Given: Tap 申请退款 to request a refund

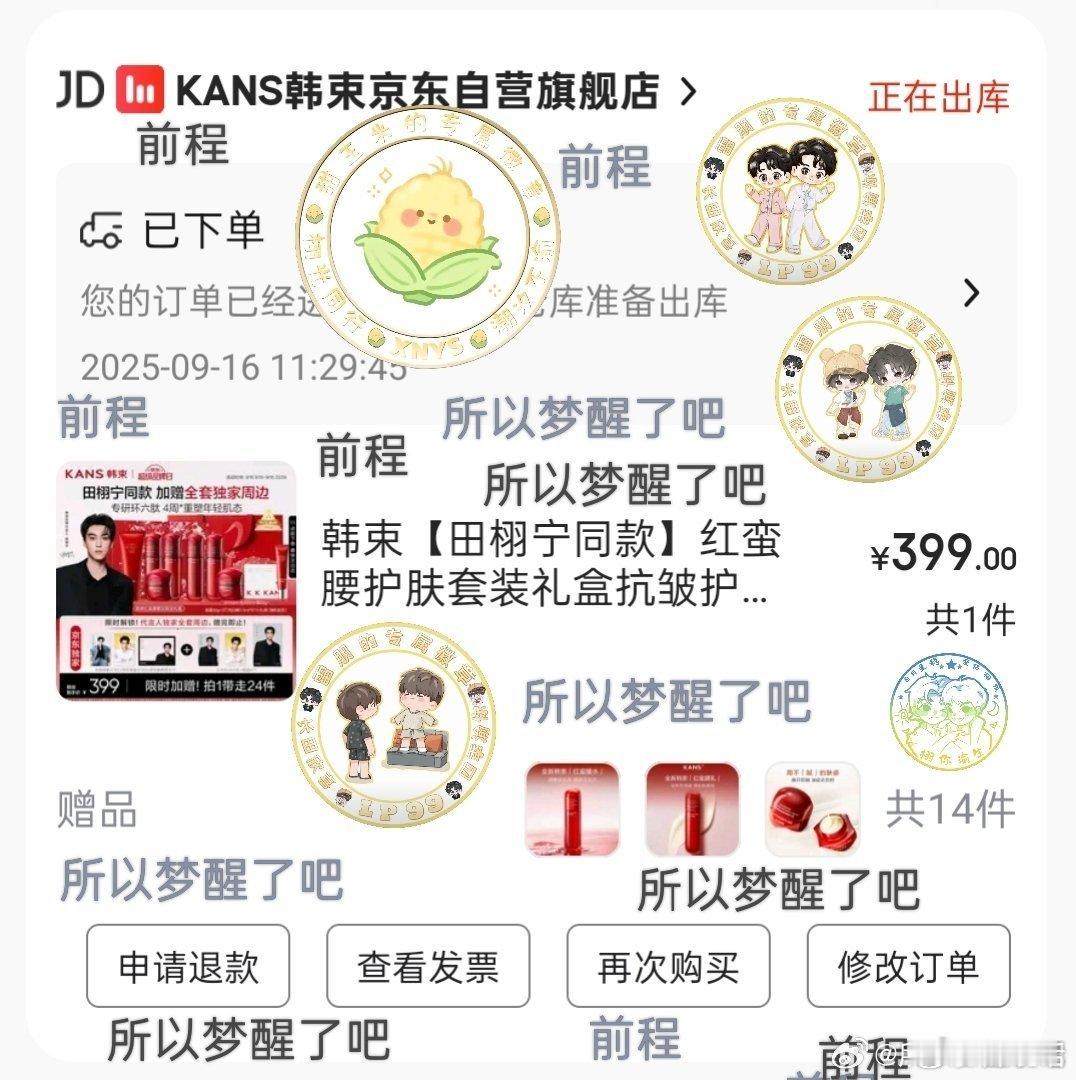Looking at the screenshot, I should coord(188,966).
